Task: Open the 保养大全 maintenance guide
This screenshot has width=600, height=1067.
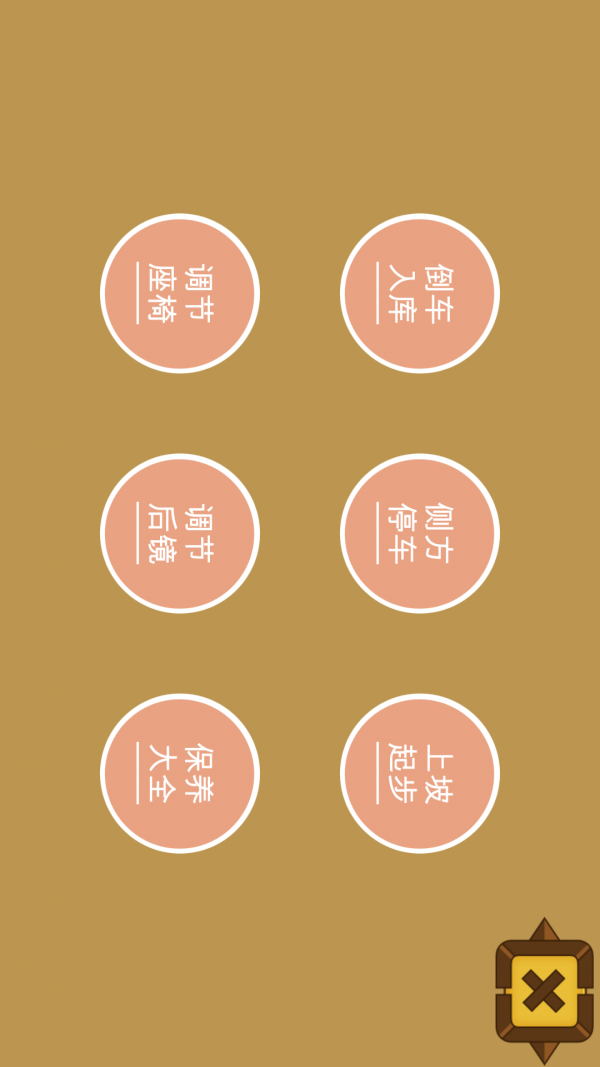Action: point(180,773)
